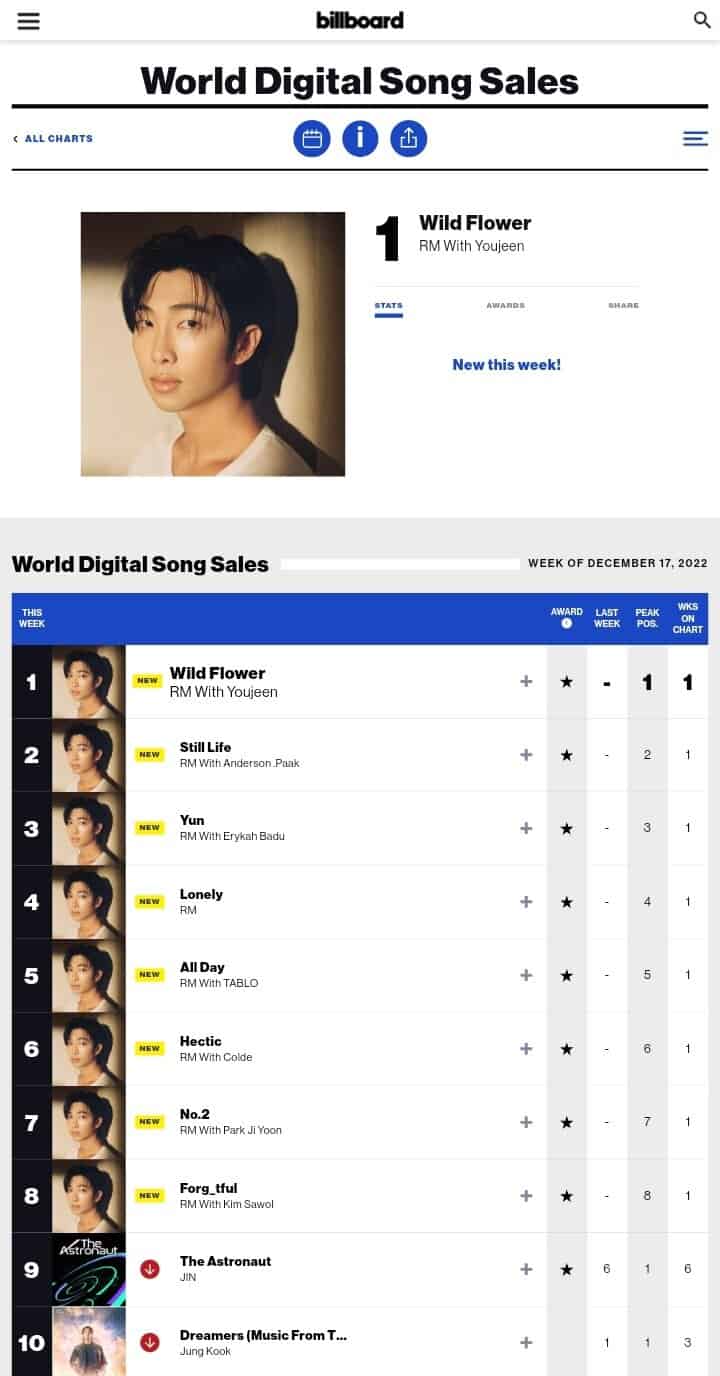Go back to All Charts
This screenshot has height=1376, width=720.
[53, 138]
